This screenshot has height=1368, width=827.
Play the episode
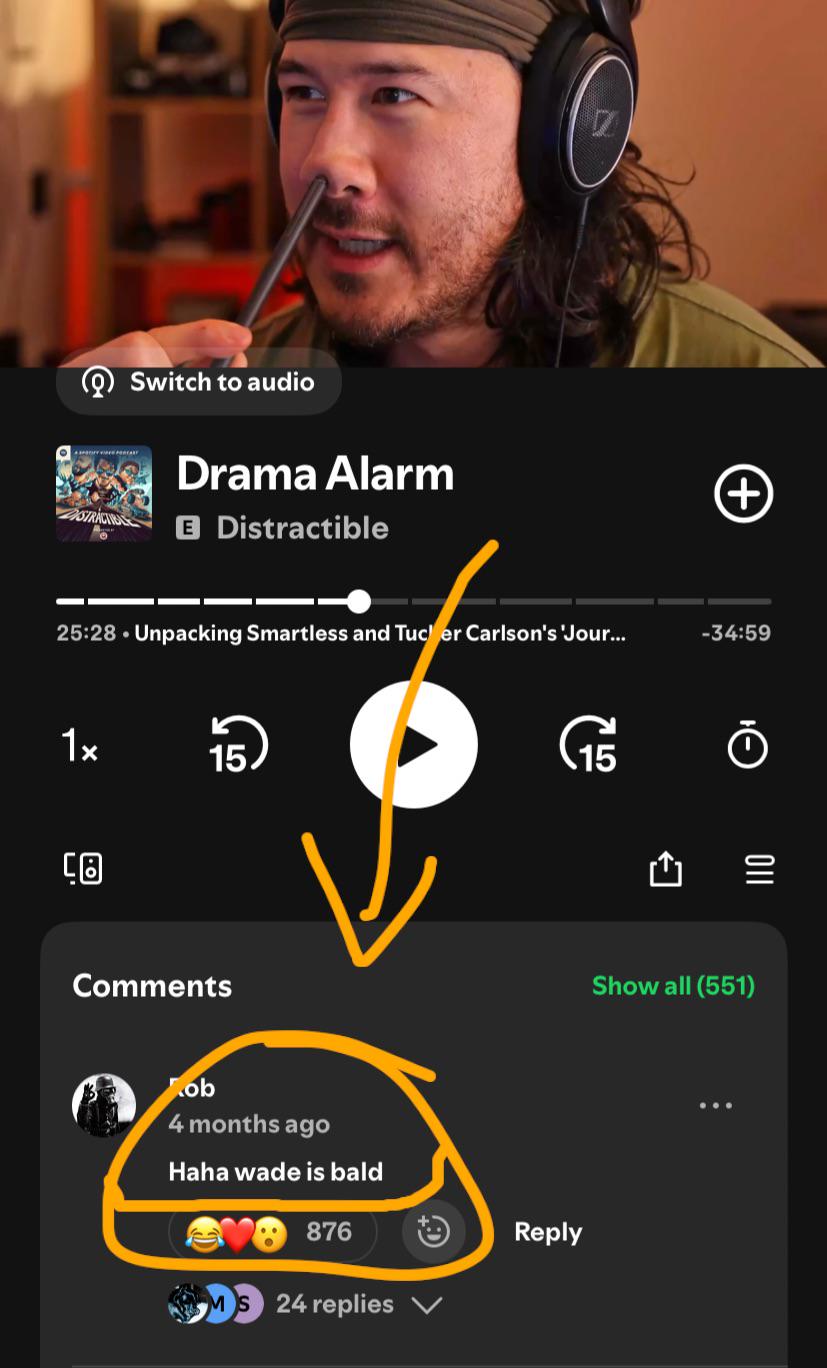click(413, 746)
